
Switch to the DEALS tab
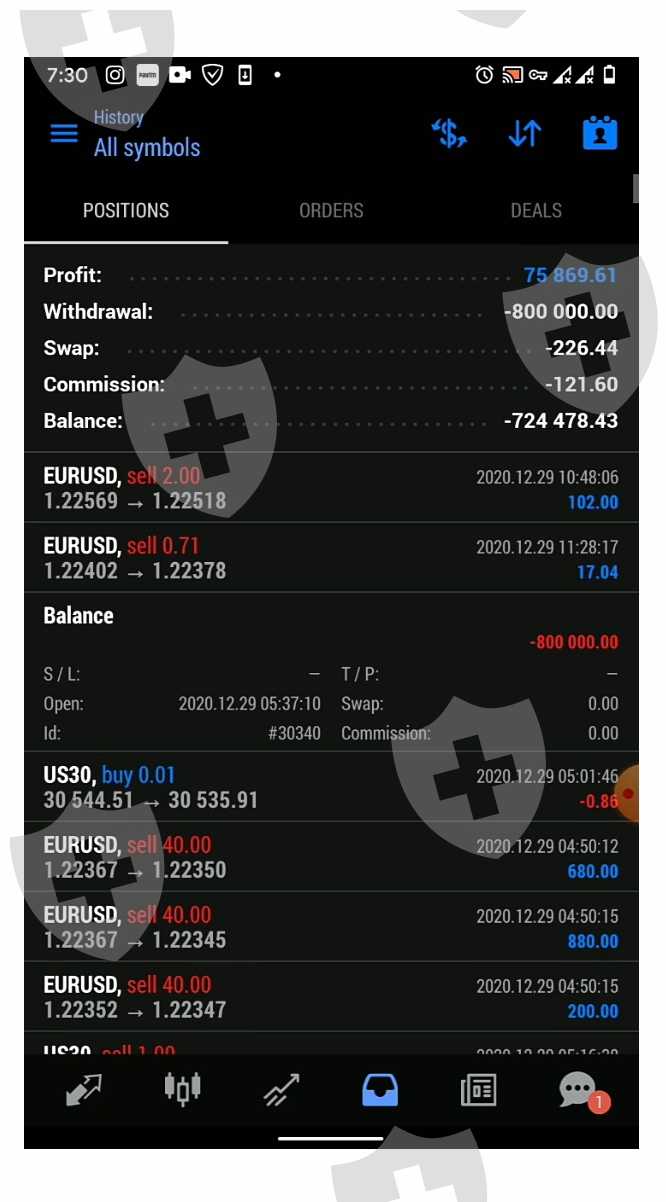tap(536, 211)
